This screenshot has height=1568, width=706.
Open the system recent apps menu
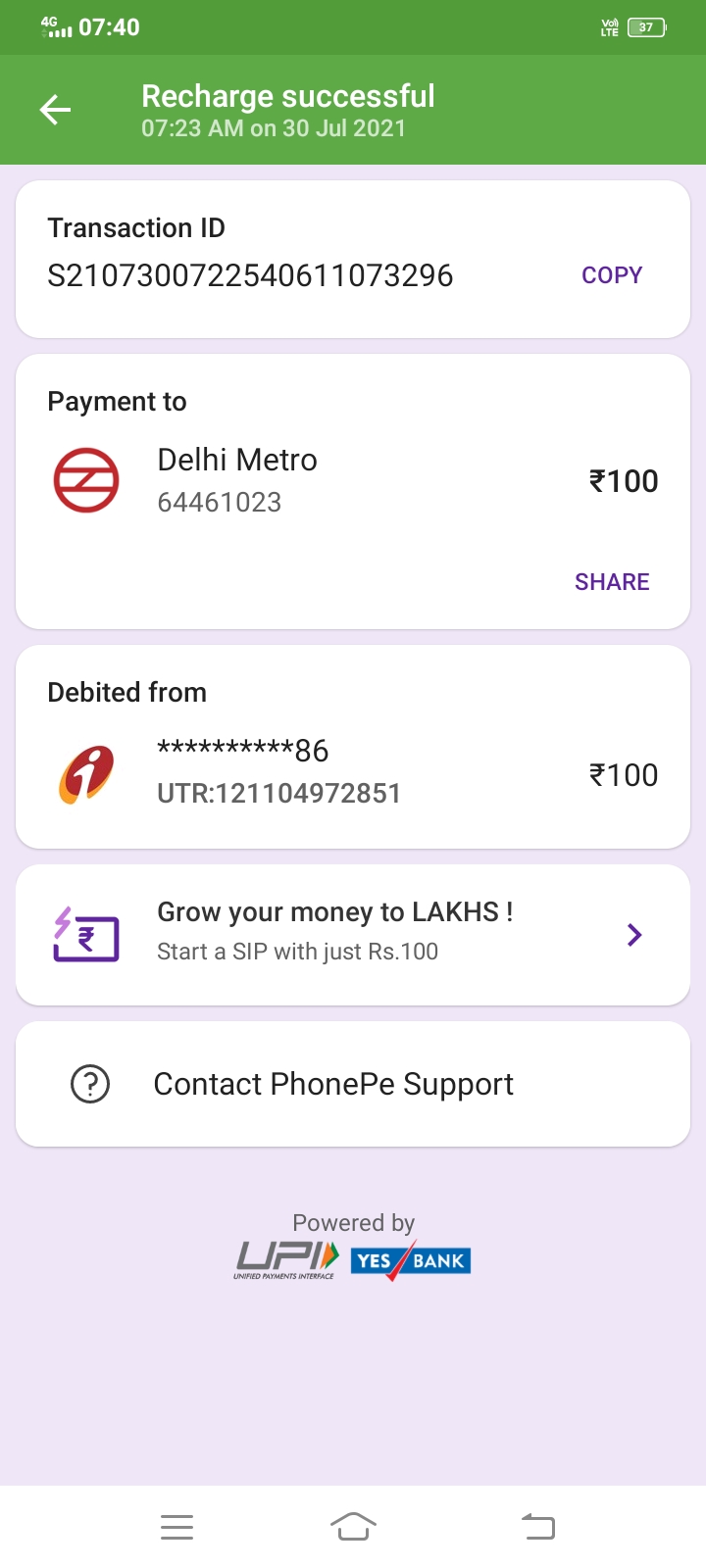tap(176, 1527)
